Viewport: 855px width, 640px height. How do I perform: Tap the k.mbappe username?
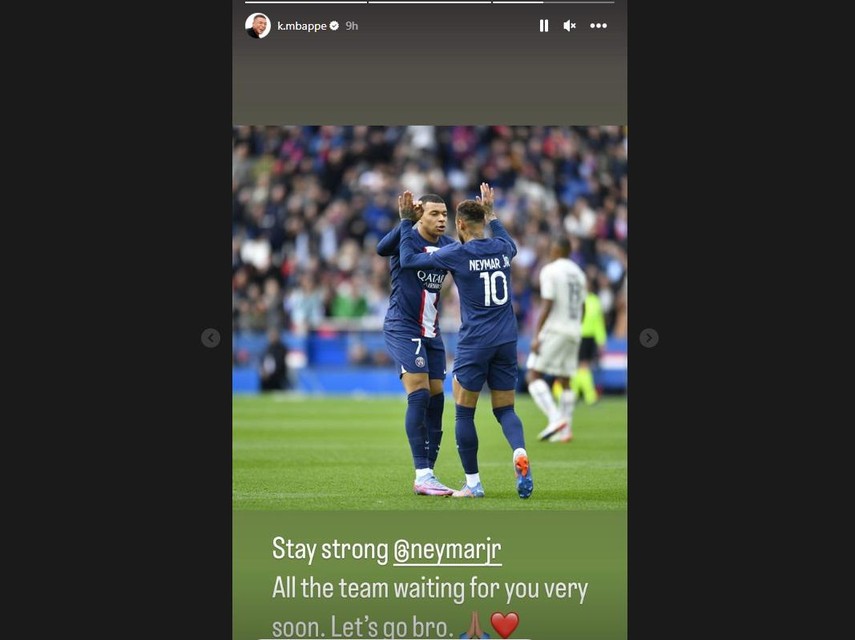tap(301, 26)
